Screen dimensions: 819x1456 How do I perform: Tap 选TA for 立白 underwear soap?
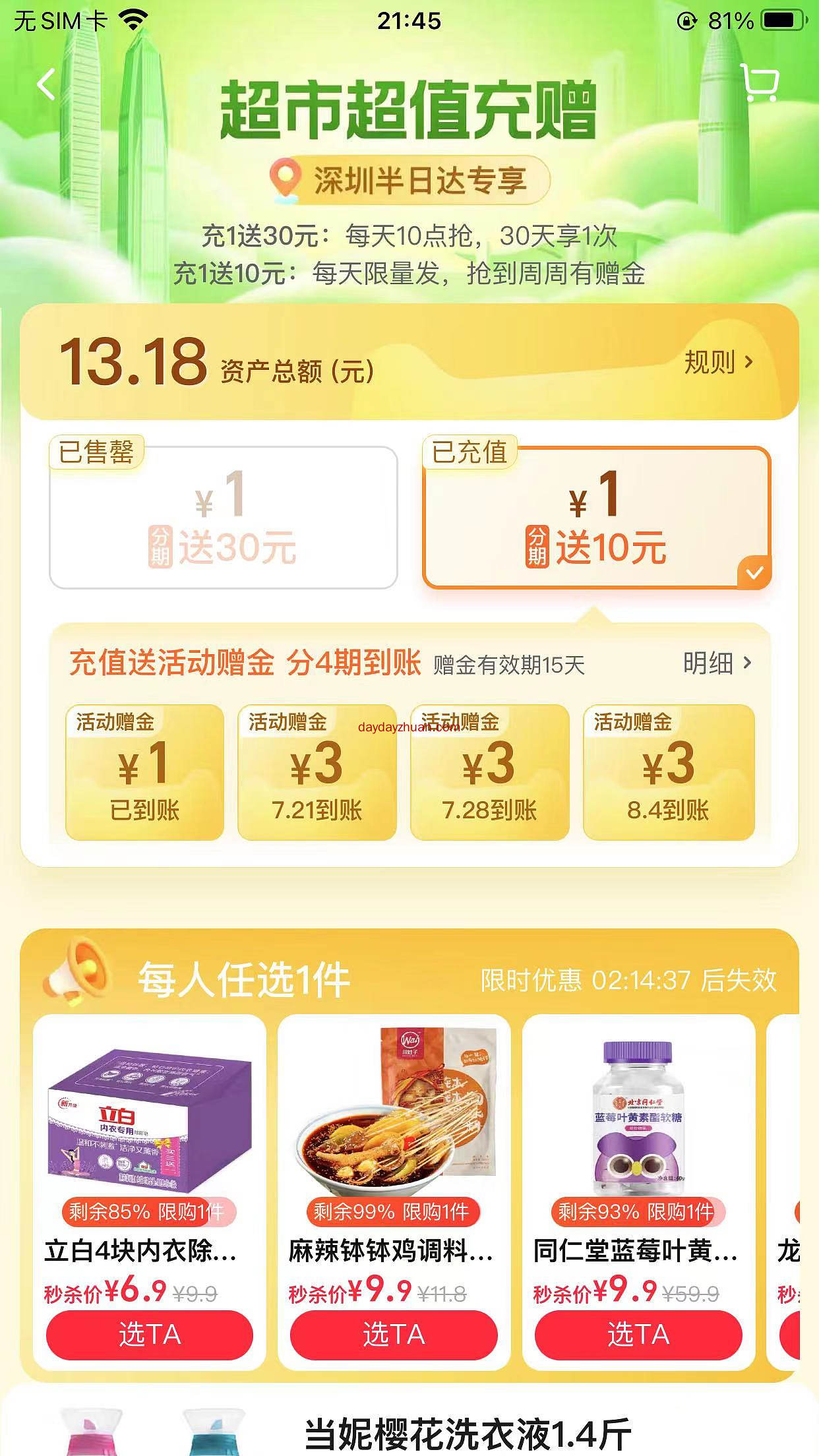149,1335
